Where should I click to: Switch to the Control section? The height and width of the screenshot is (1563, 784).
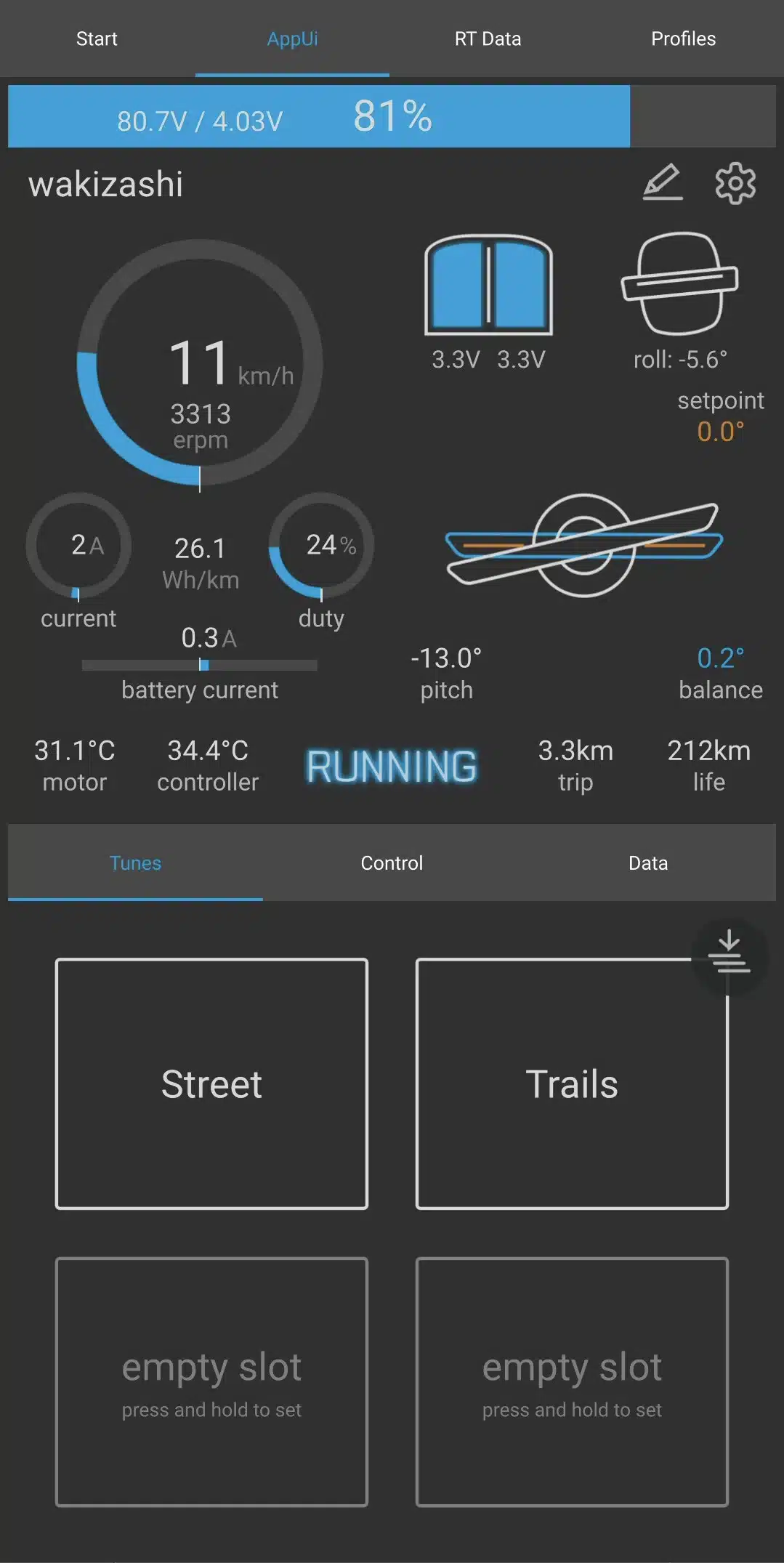tap(392, 863)
